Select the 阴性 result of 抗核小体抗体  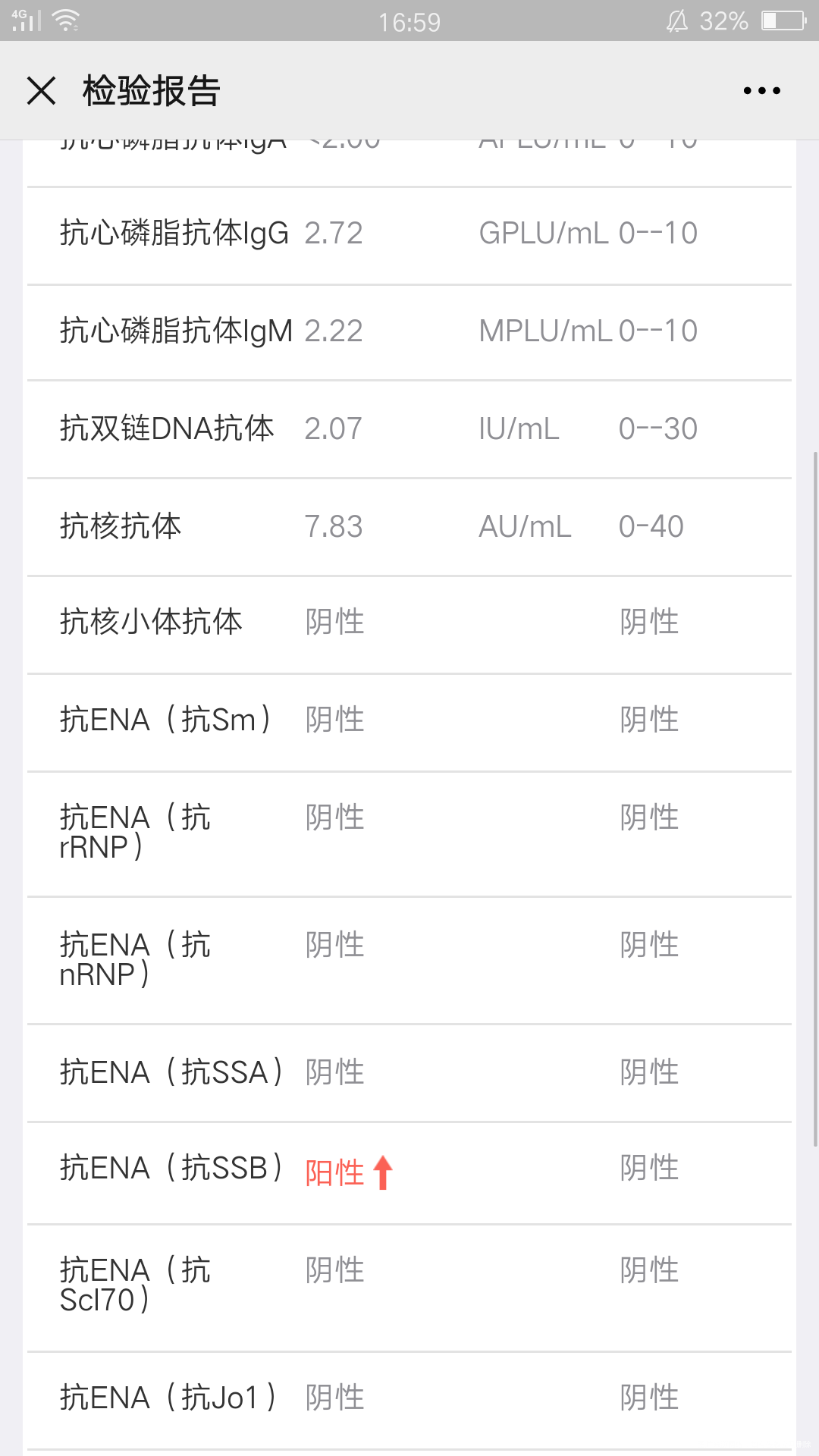[x=334, y=622]
